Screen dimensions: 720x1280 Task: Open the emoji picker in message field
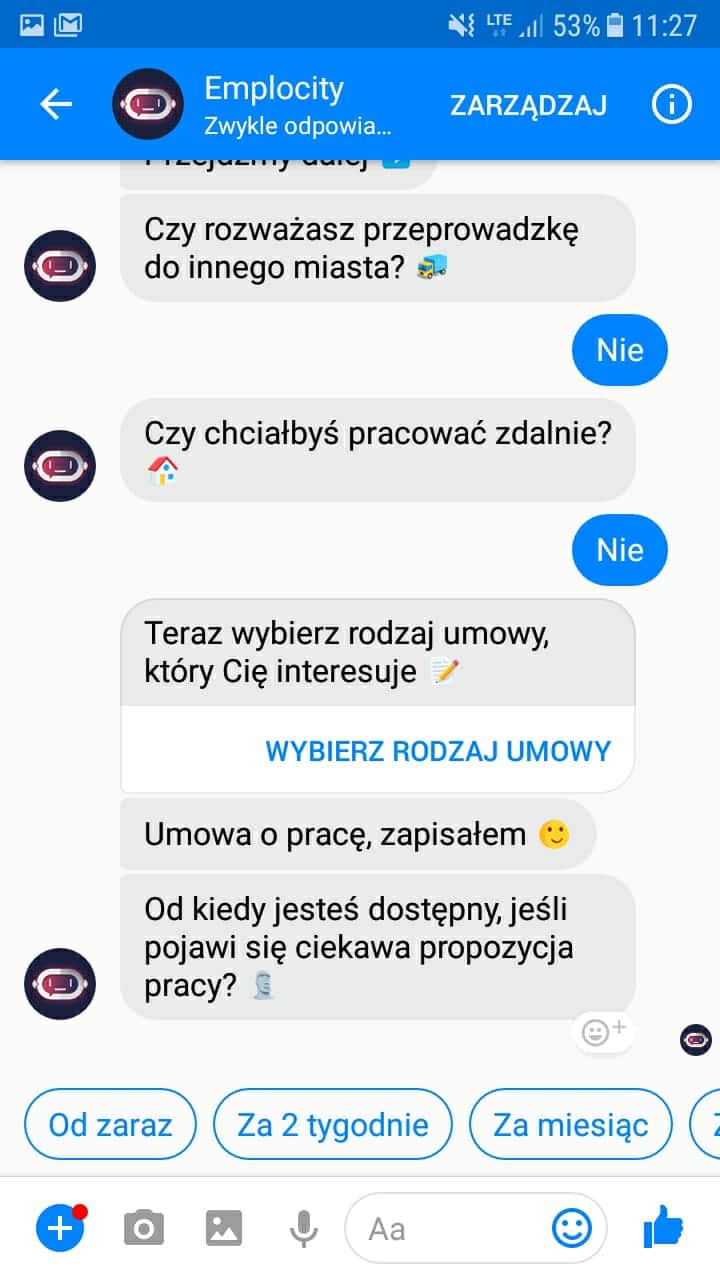pyautogui.click(x=572, y=1228)
